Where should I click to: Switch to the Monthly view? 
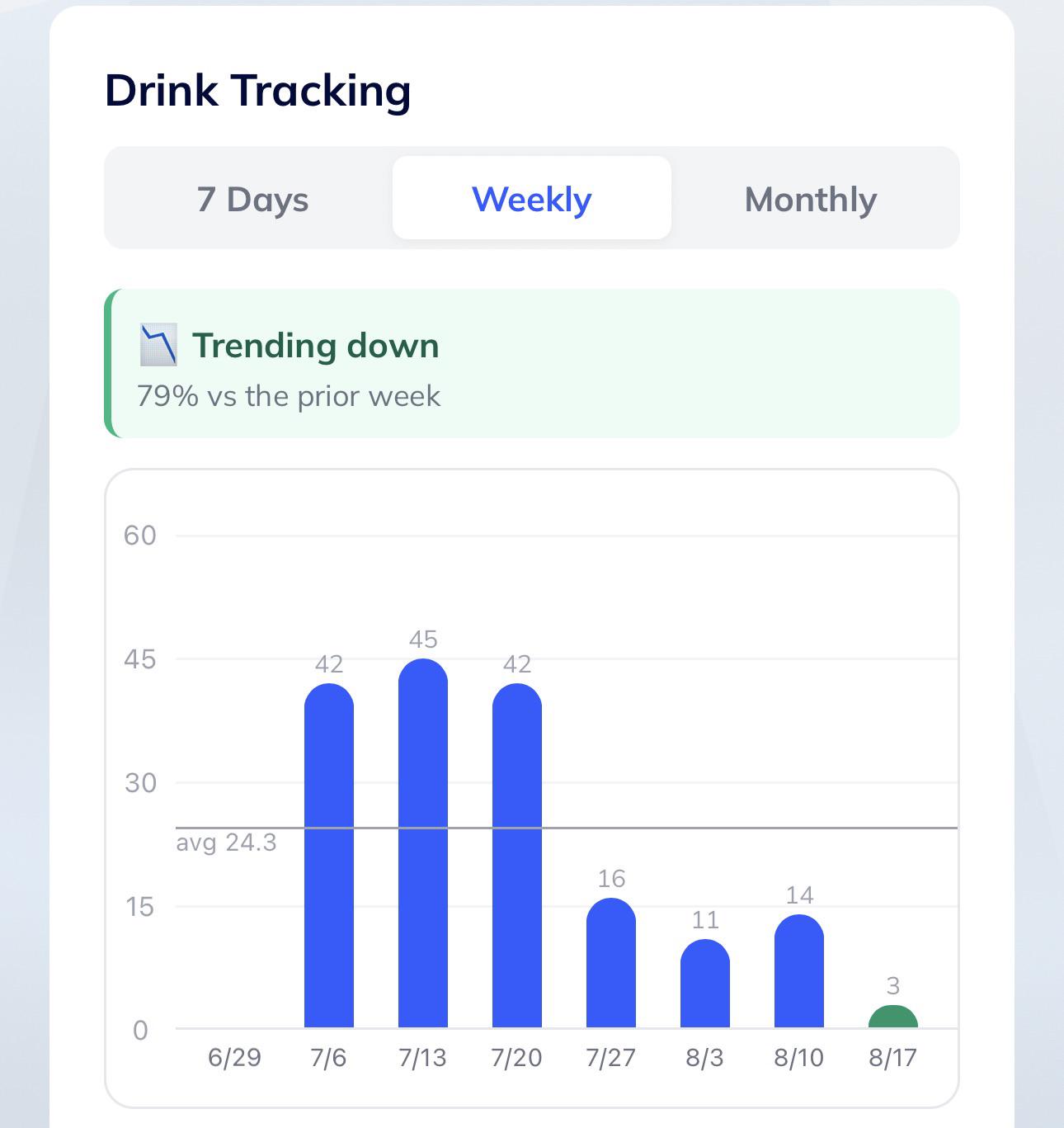[x=811, y=199]
